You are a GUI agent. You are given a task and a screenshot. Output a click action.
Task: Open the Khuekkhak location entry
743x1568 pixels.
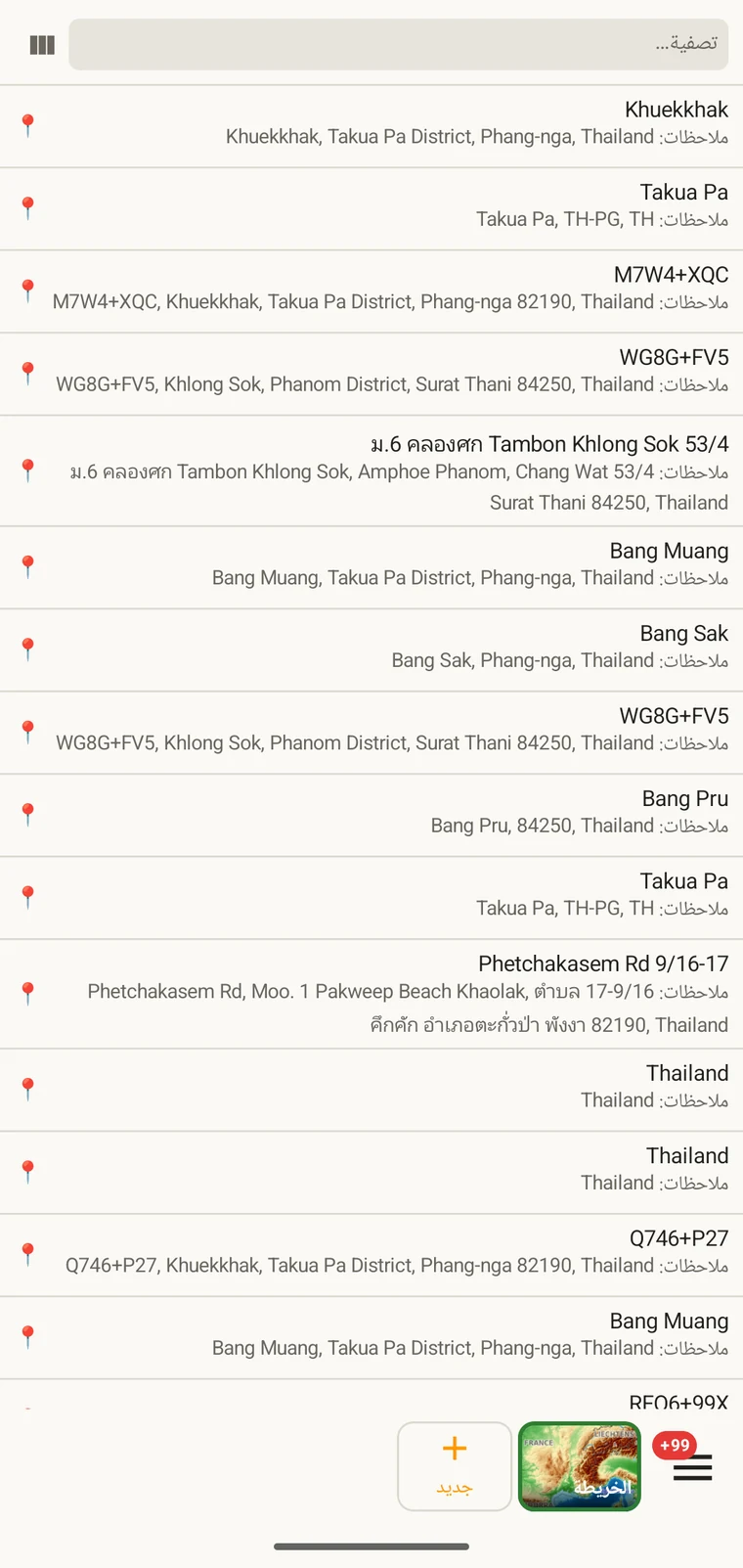click(371, 126)
